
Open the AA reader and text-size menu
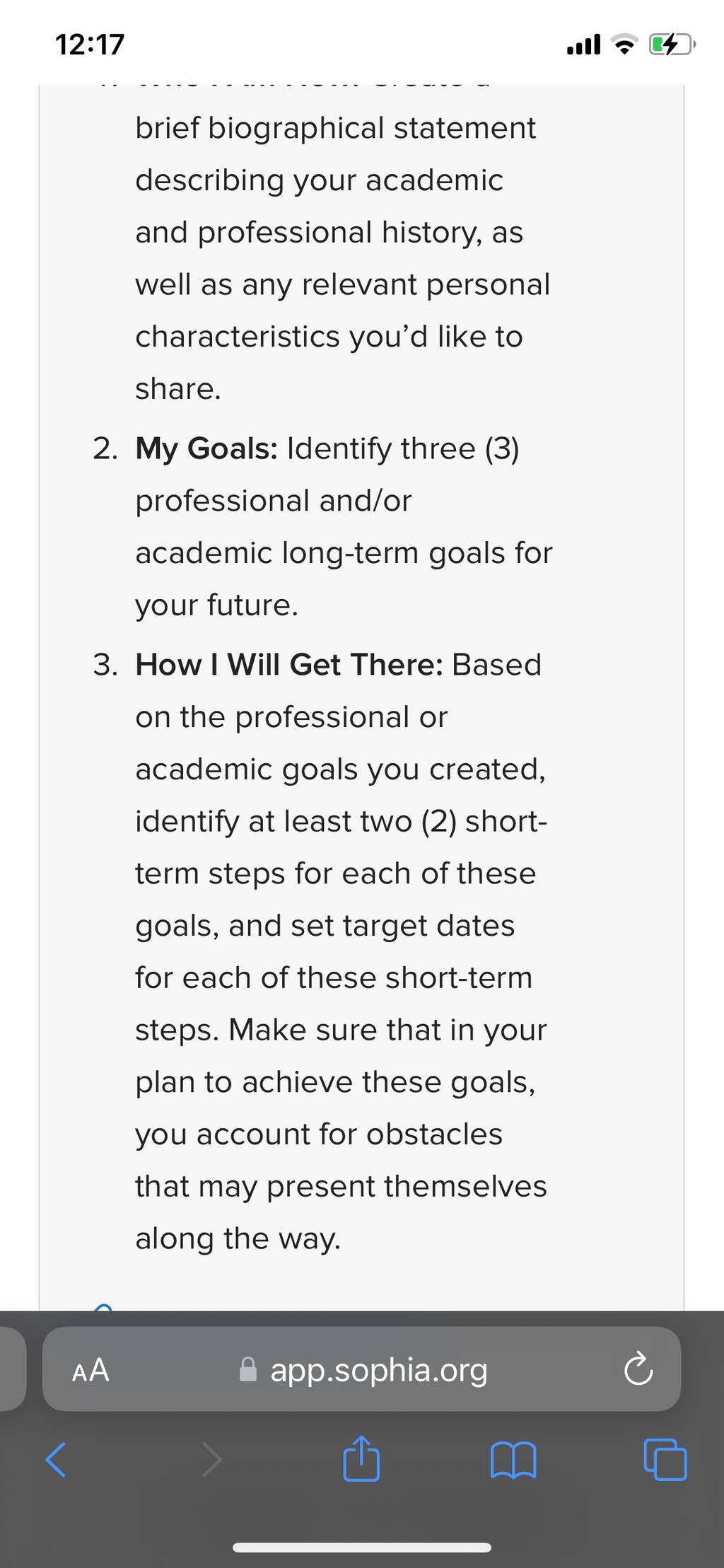tap(90, 1370)
